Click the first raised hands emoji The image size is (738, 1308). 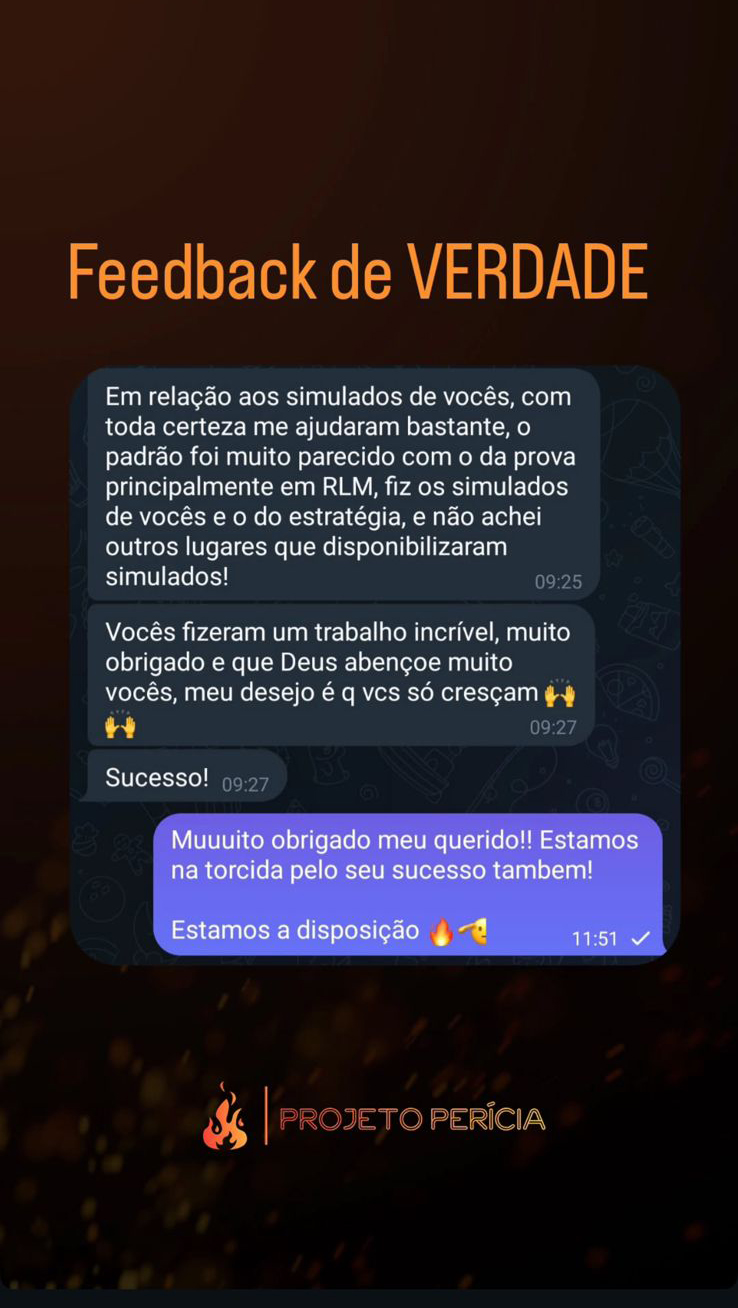pos(561,692)
